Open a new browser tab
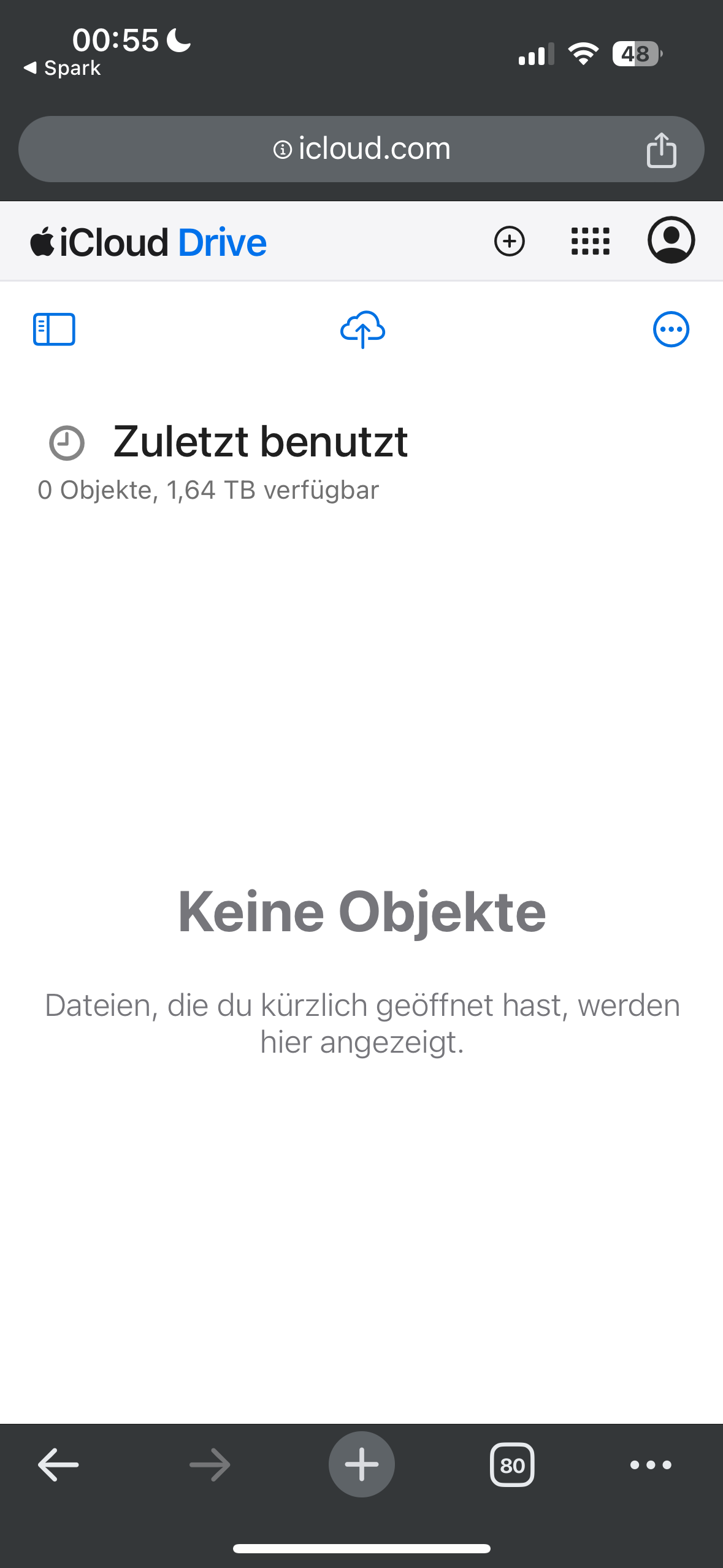This screenshot has height=1568, width=723. [x=361, y=1465]
